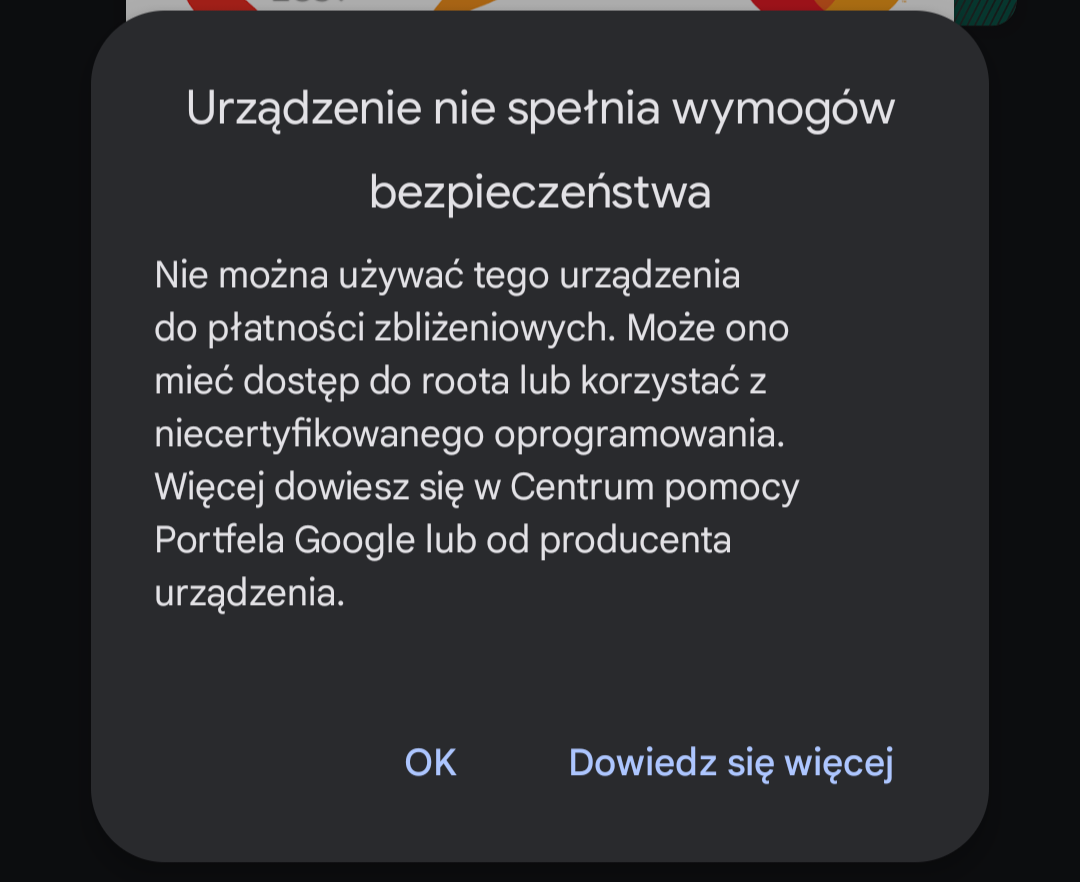The height and width of the screenshot is (882, 1080).
Task: Tap "Dowiedz się więcej" to learn more
Action: tap(730, 763)
